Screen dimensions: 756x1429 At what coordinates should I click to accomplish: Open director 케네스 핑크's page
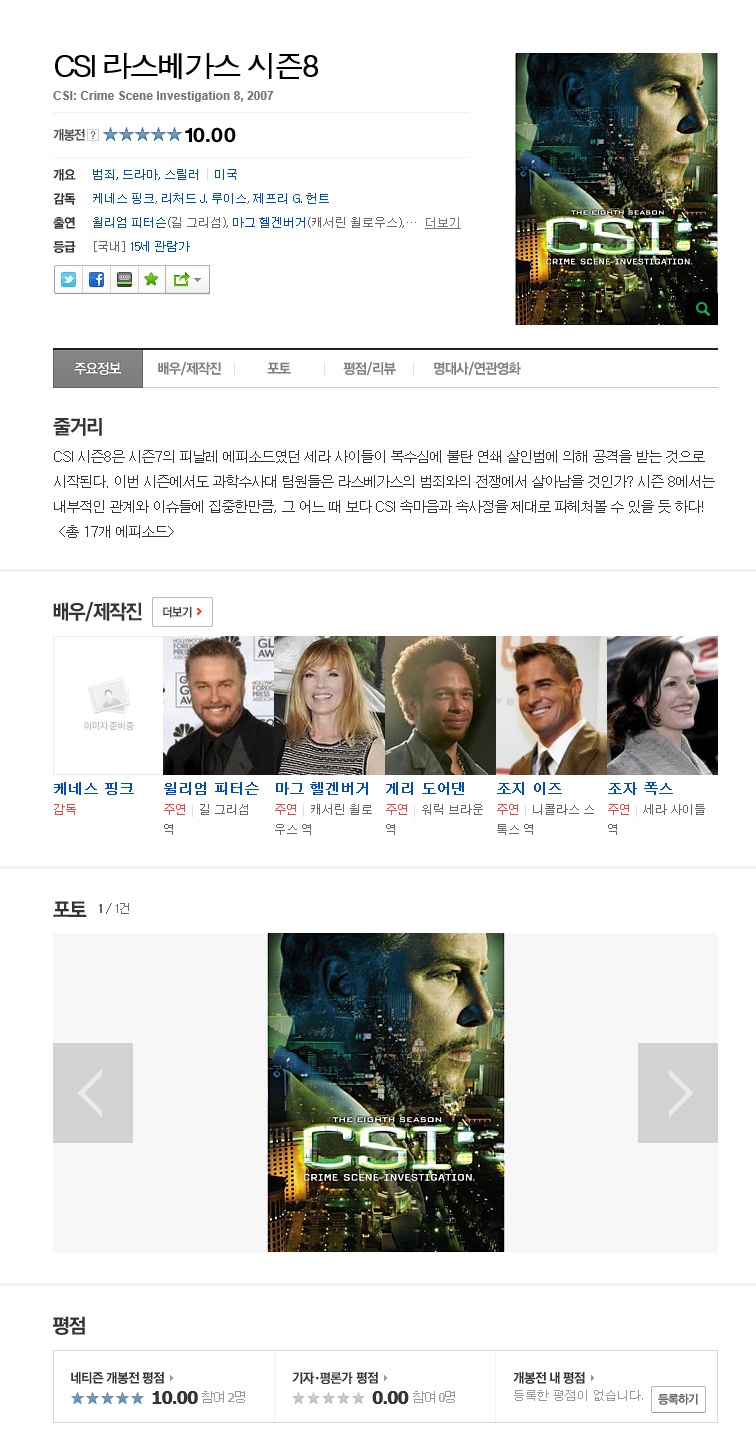(x=93, y=788)
